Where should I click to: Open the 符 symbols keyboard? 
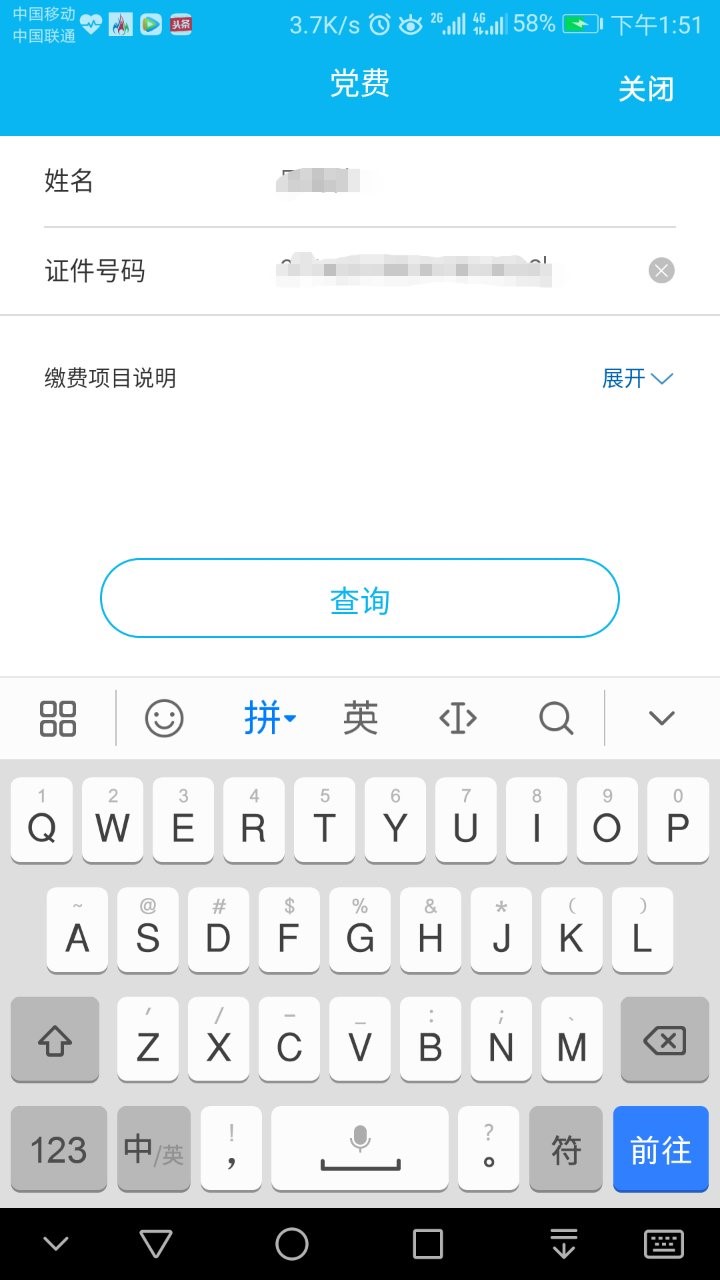[x=566, y=1149]
